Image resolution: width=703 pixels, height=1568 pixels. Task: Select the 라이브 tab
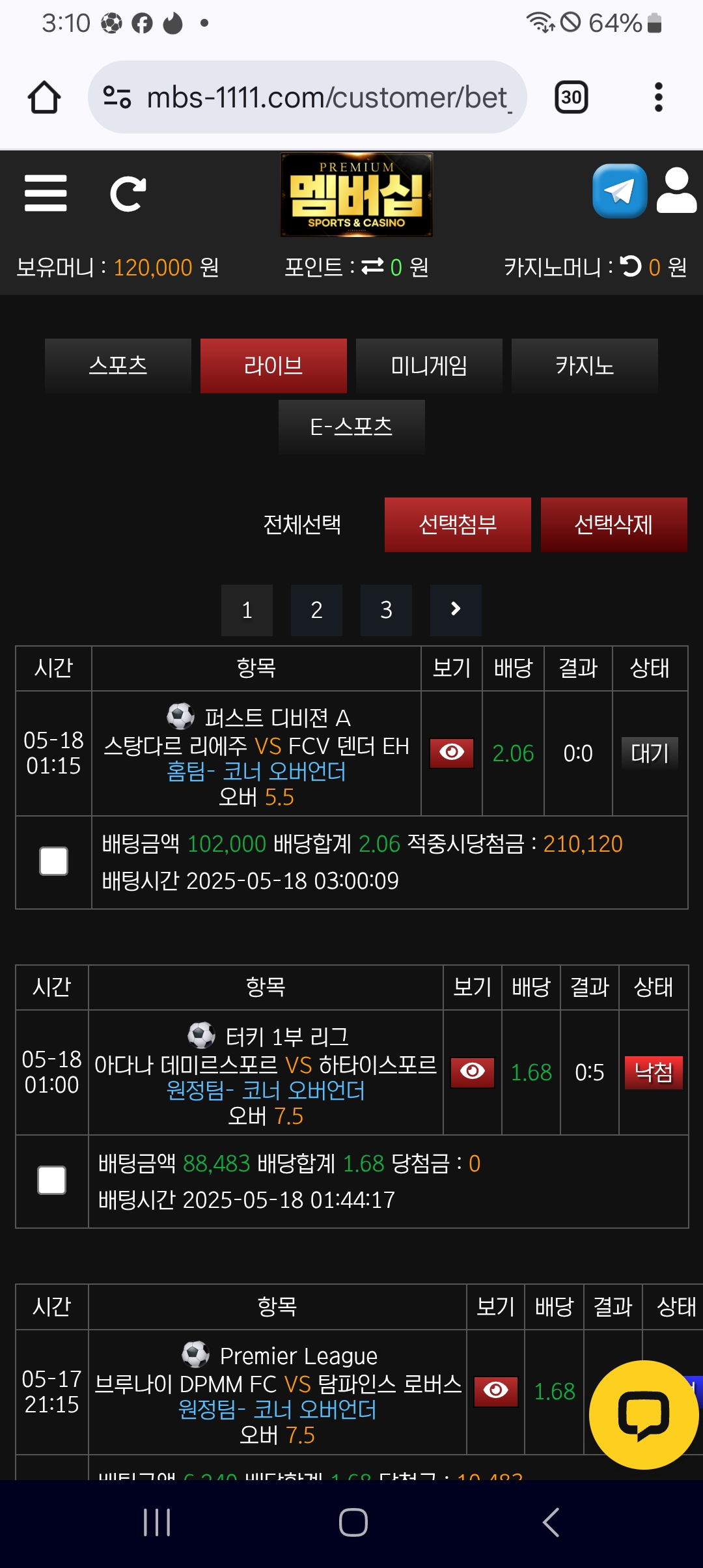[273, 365]
